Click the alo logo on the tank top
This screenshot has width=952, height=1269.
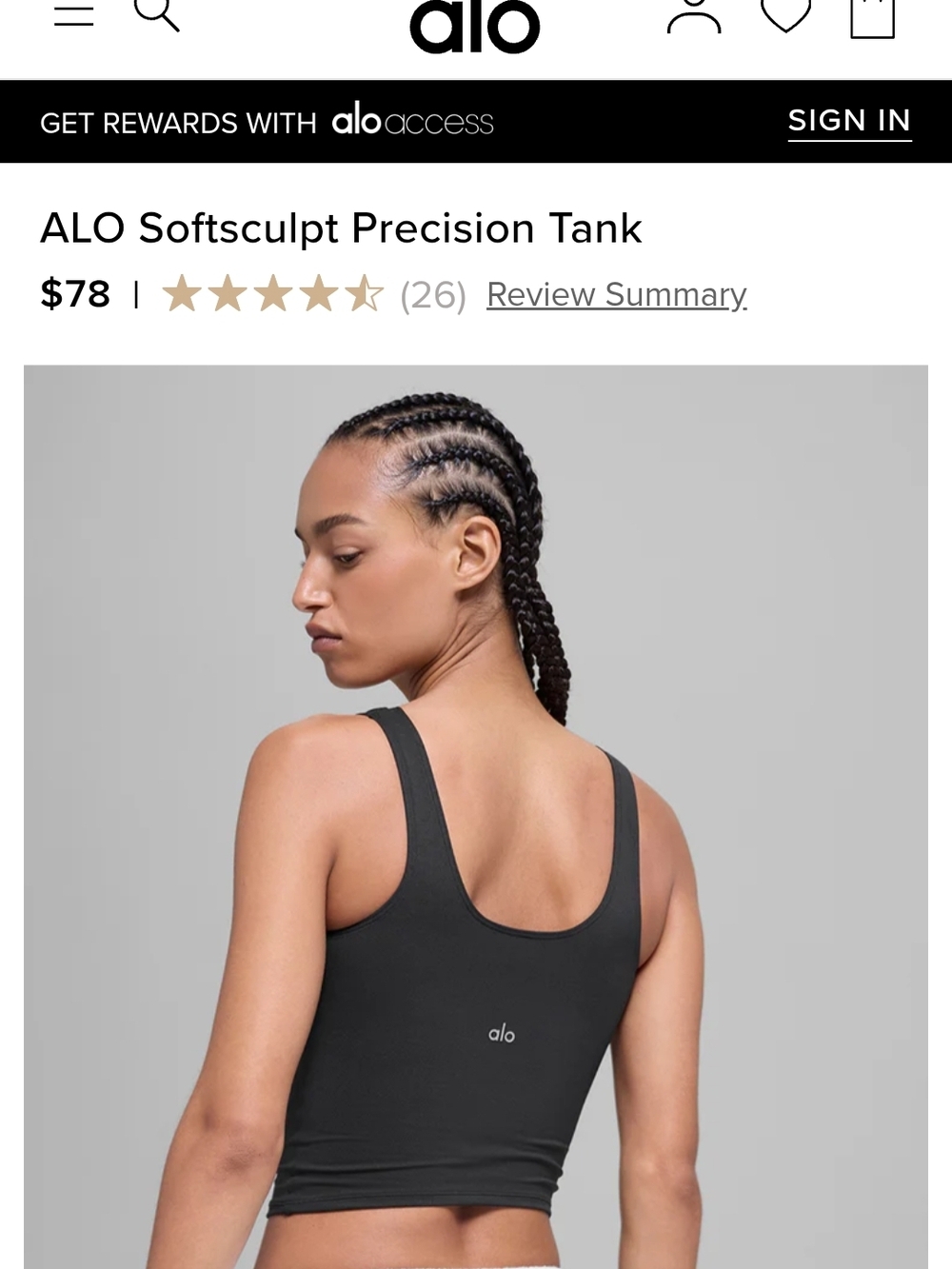(504, 1036)
